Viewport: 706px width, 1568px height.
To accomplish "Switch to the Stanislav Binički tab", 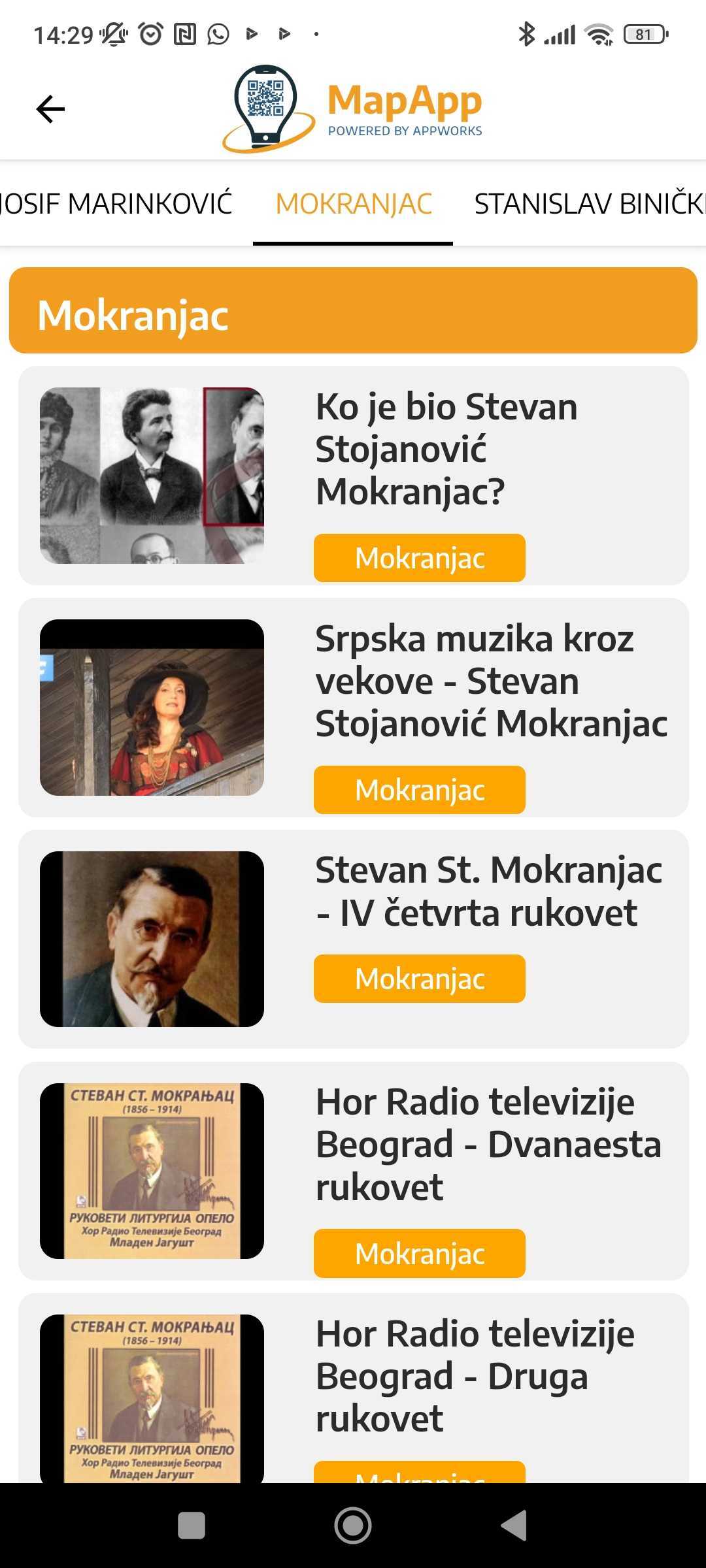I will click(588, 204).
